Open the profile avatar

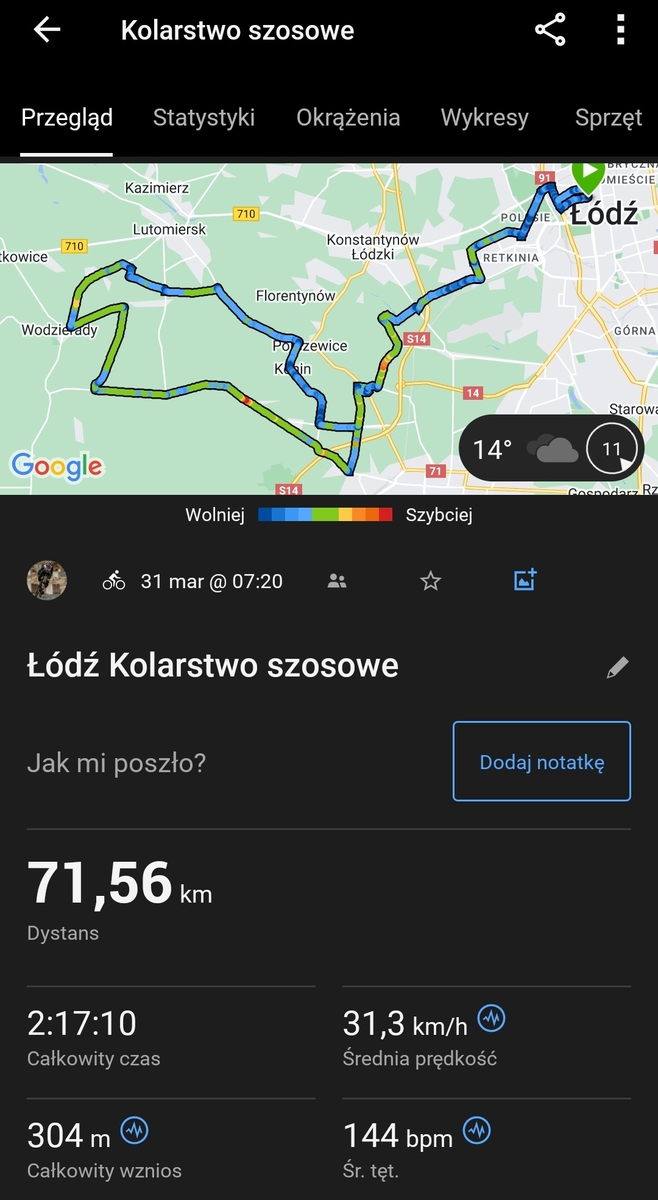tap(47, 580)
